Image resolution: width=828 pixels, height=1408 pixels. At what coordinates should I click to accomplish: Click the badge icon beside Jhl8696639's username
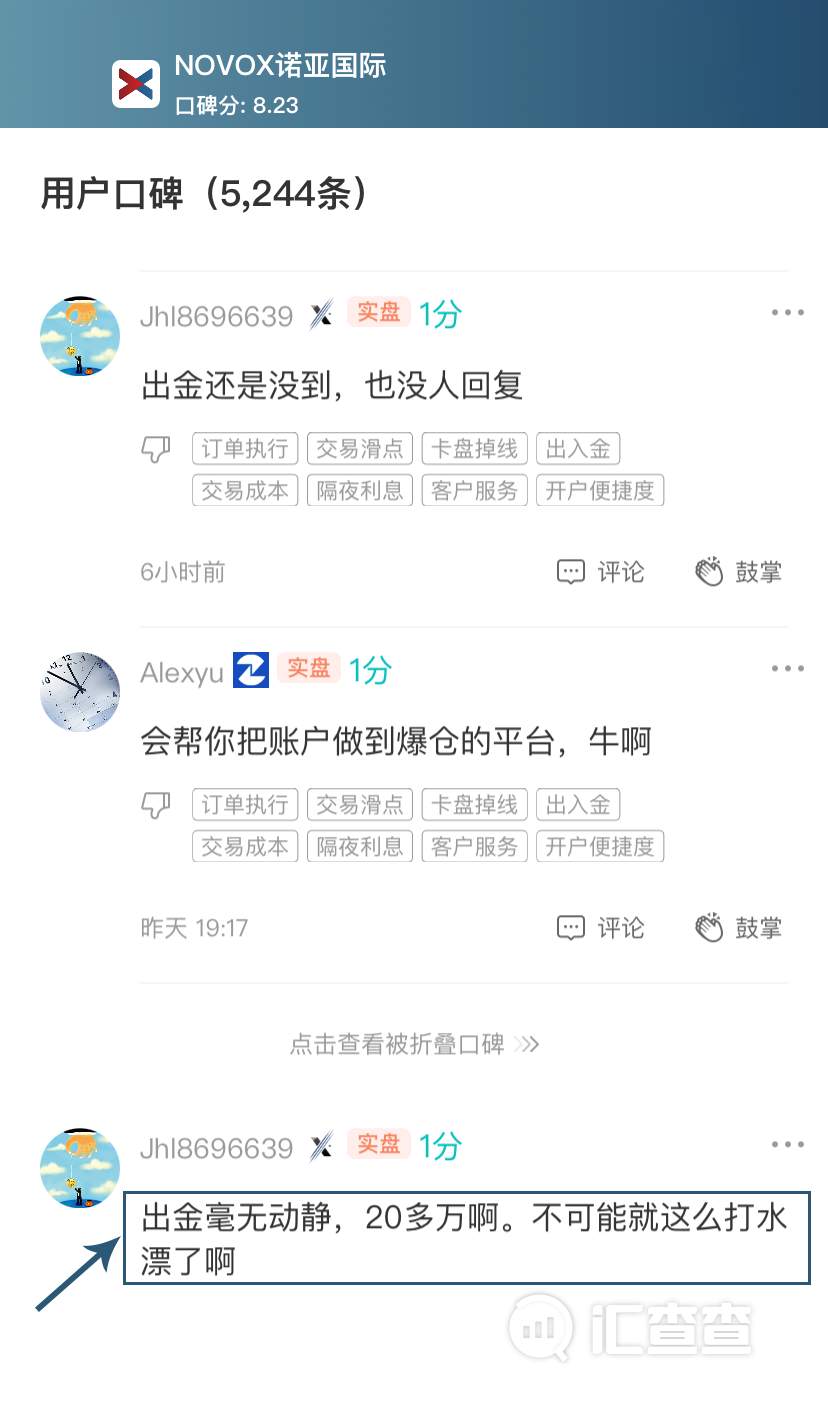322,314
